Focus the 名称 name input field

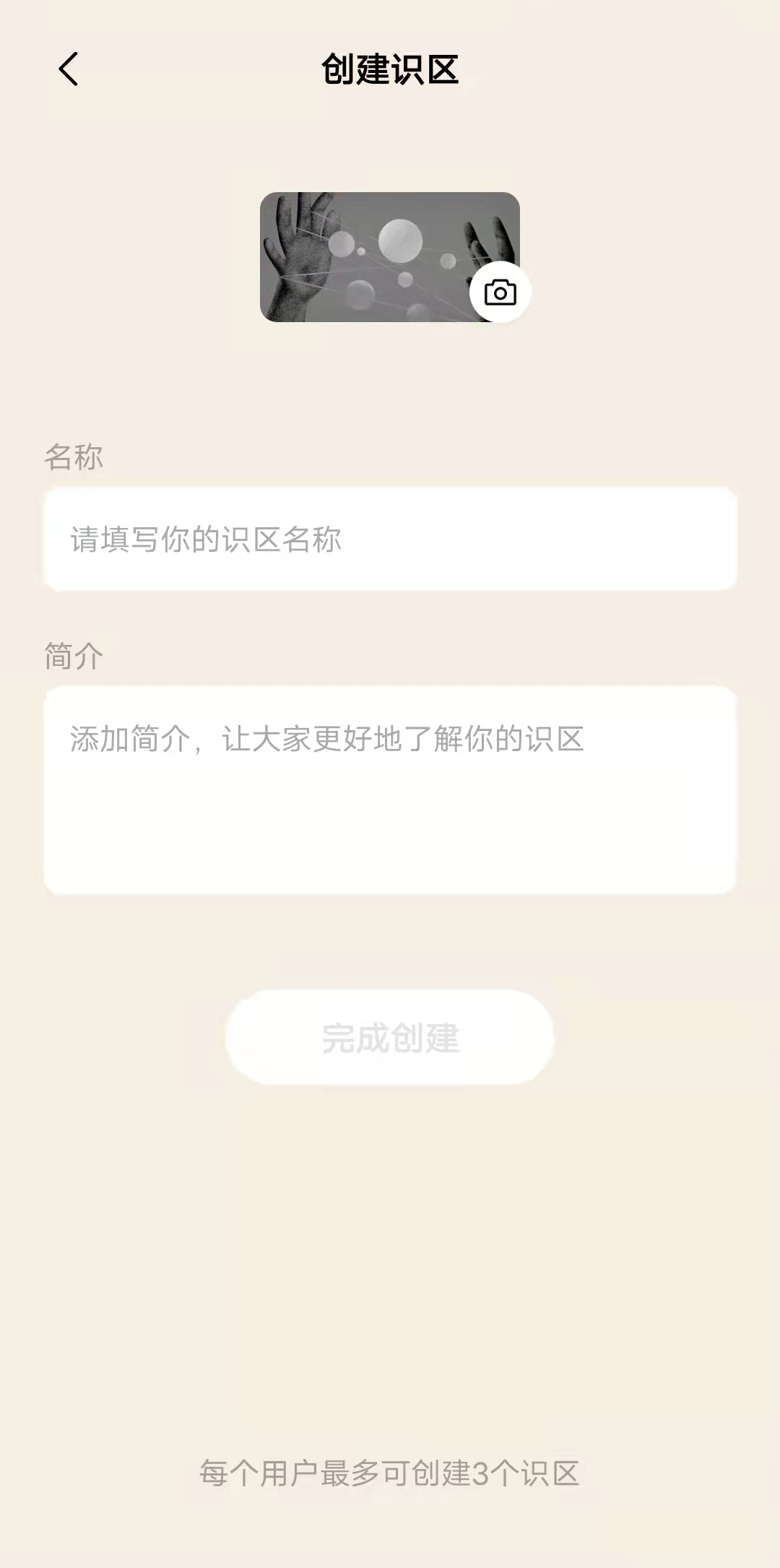click(390, 540)
